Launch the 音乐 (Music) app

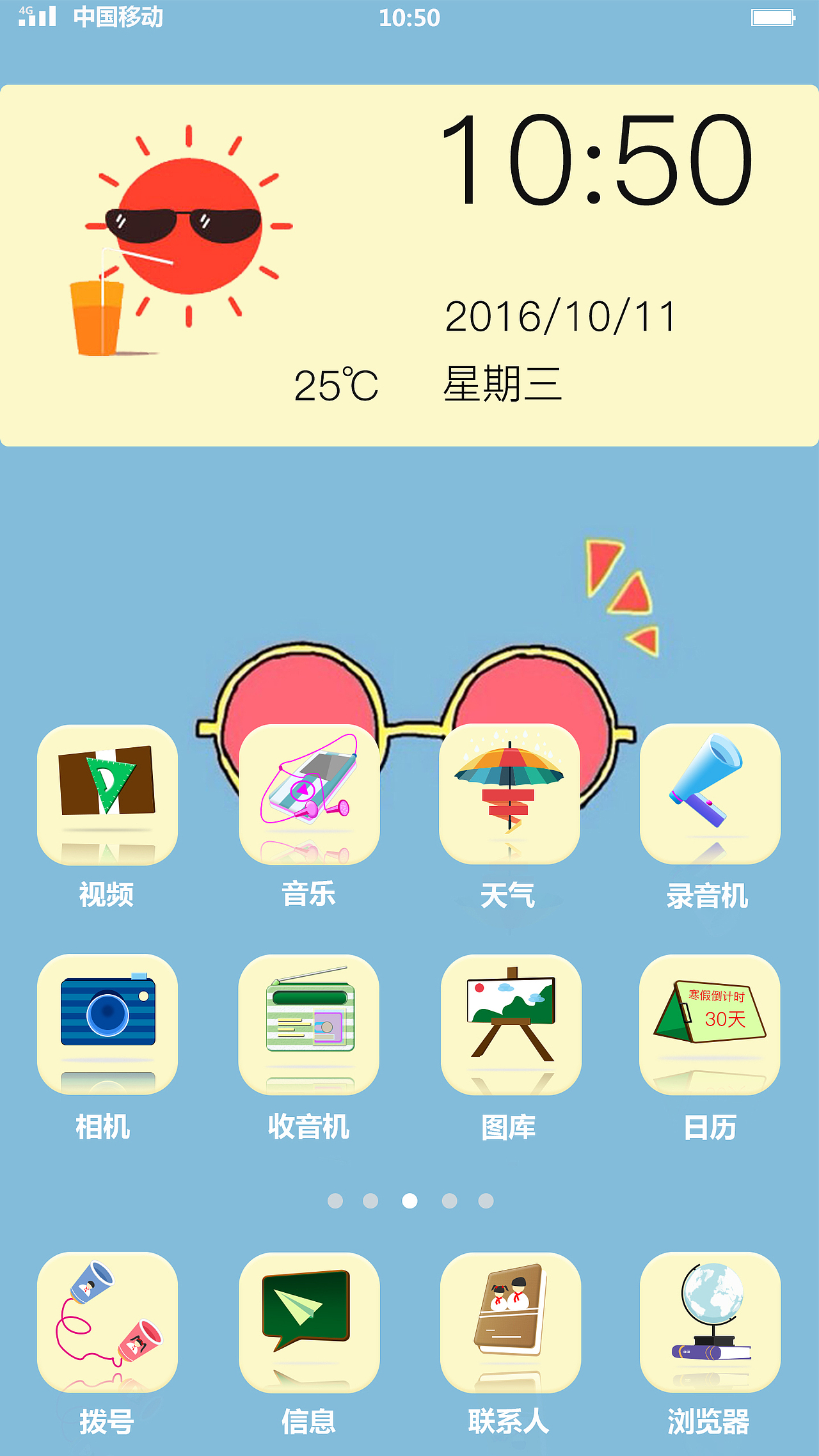point(308,795)
